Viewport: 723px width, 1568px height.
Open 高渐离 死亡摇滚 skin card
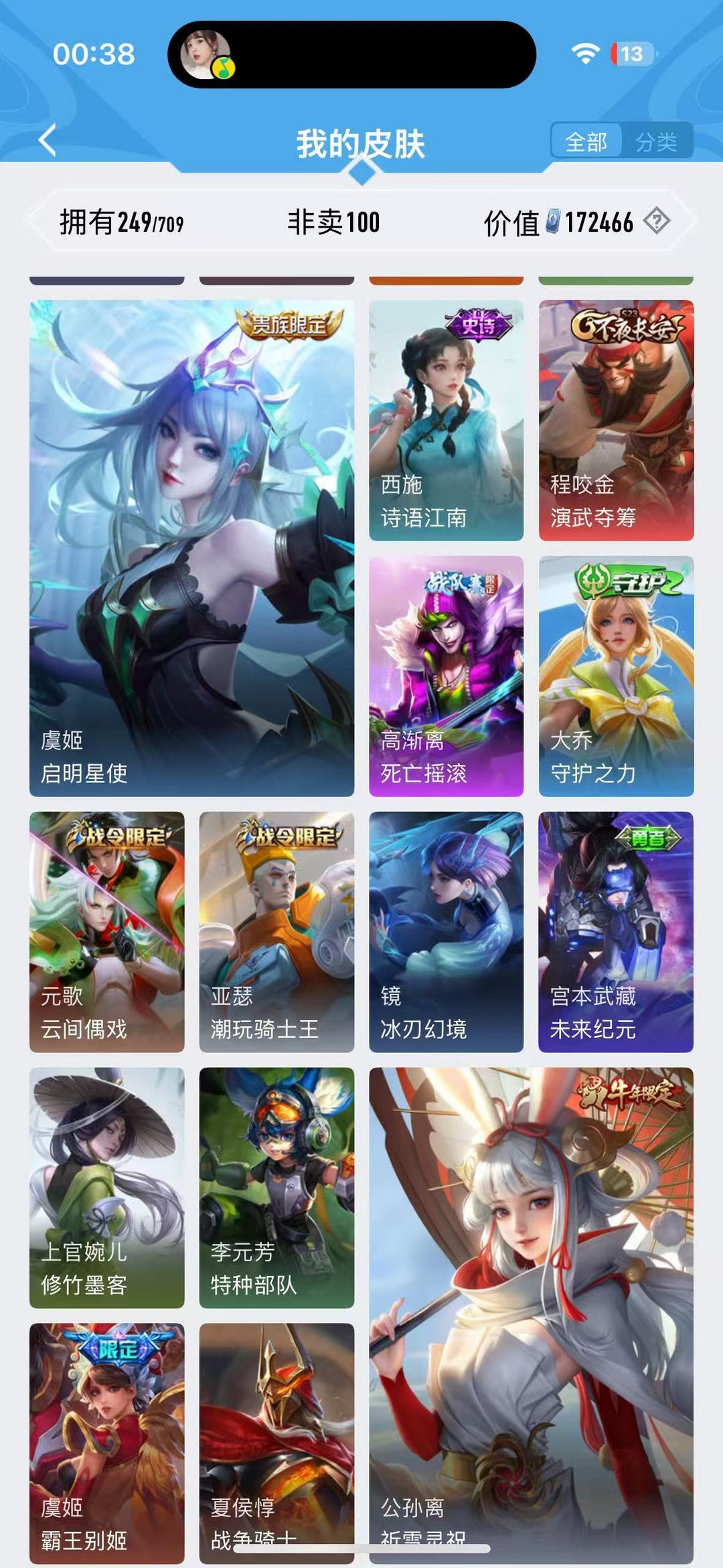point(447,676)
